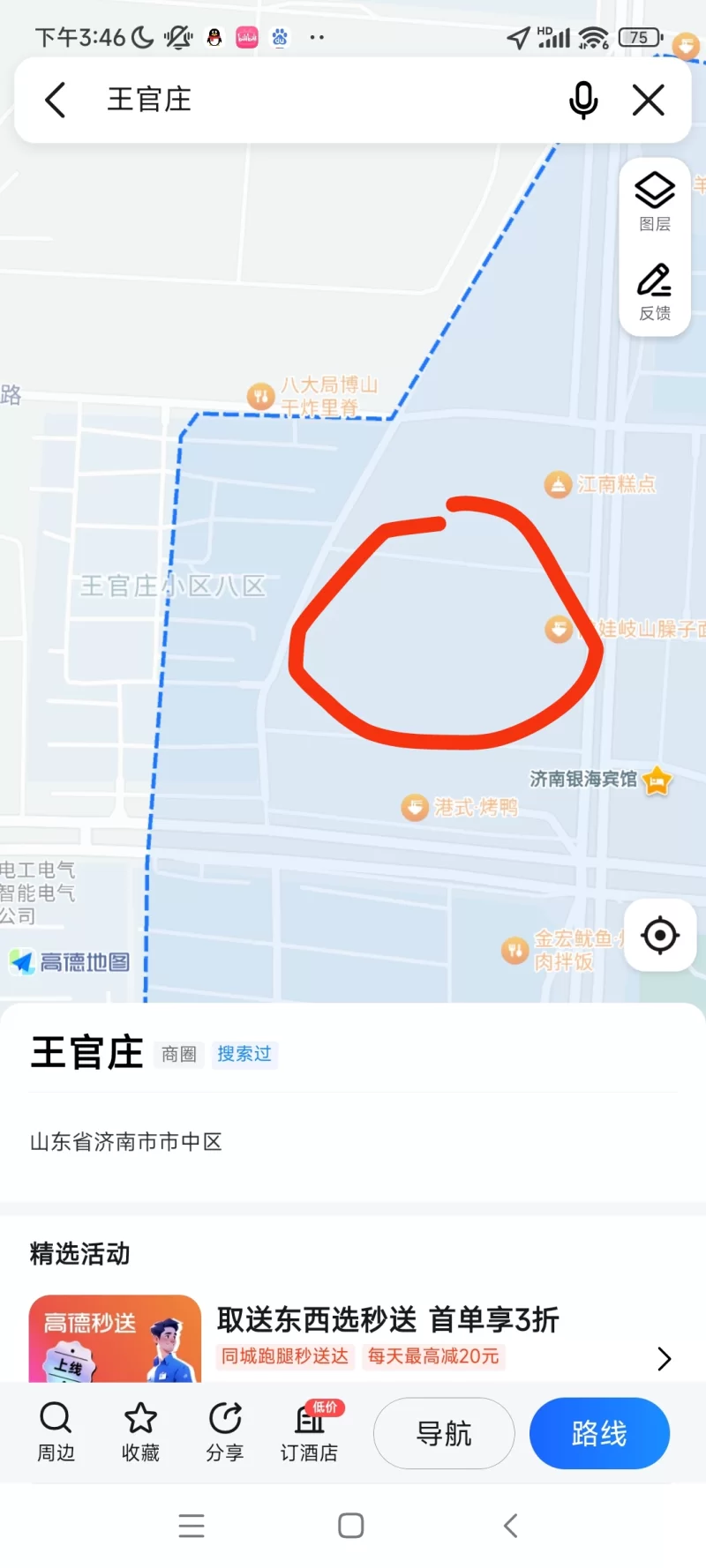Tap the 港式·烤鸭 restaurant marker
Viewport: 706px width, 1568px height.
pos(415,807)
